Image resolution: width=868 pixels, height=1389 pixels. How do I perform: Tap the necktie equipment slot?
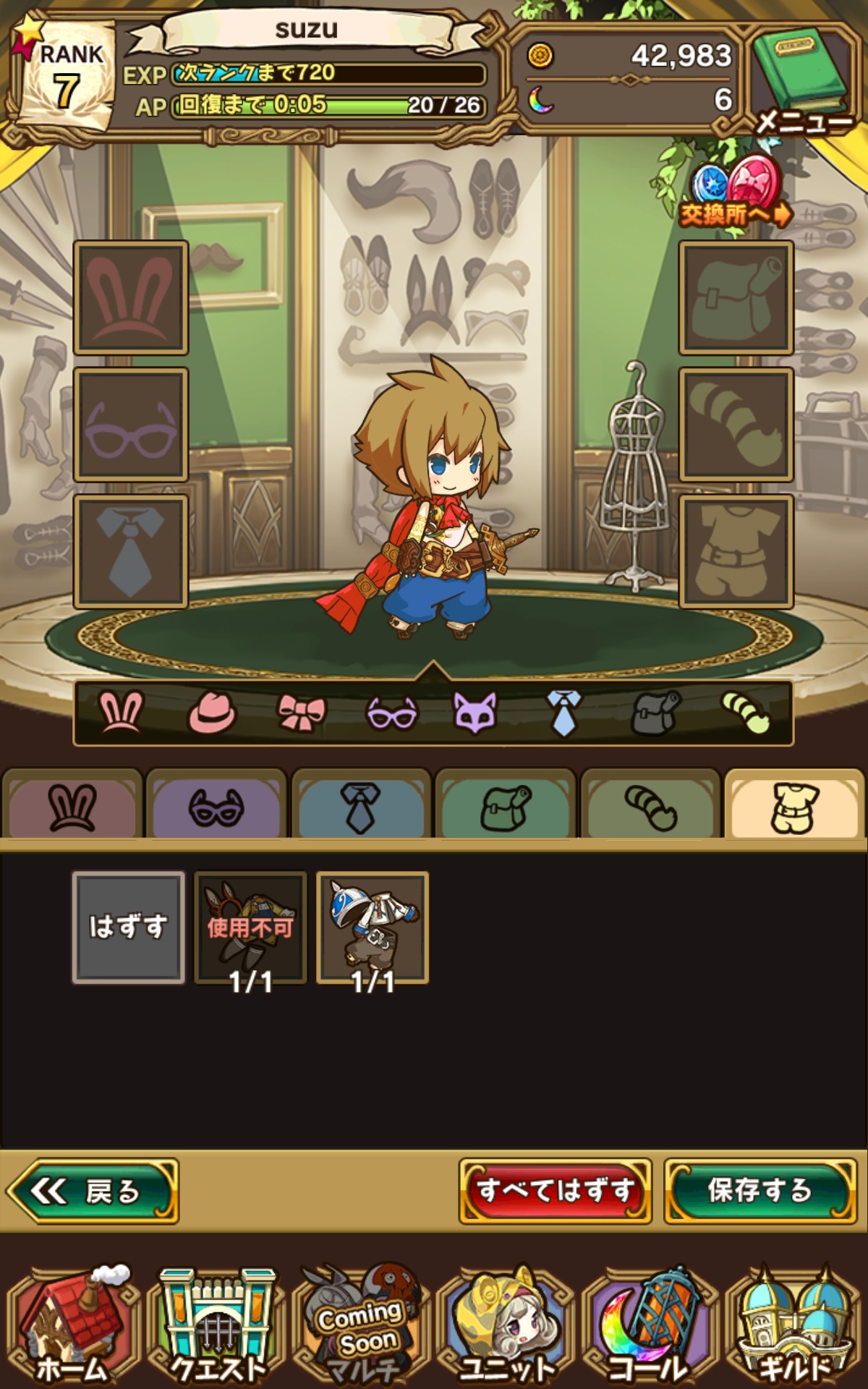[131, 552]
